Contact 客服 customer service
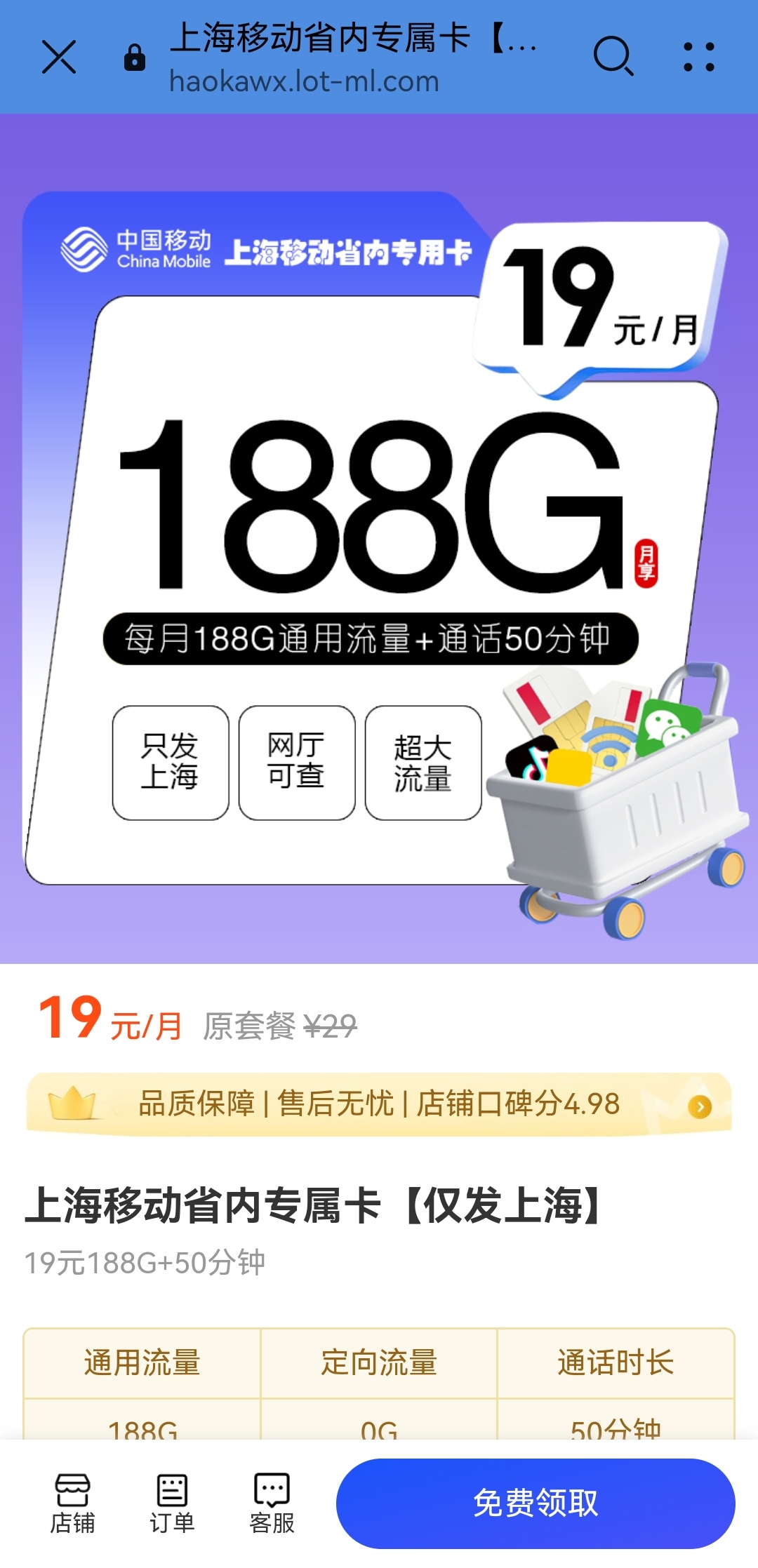758x1568 pixels. tap(272, 1503)
